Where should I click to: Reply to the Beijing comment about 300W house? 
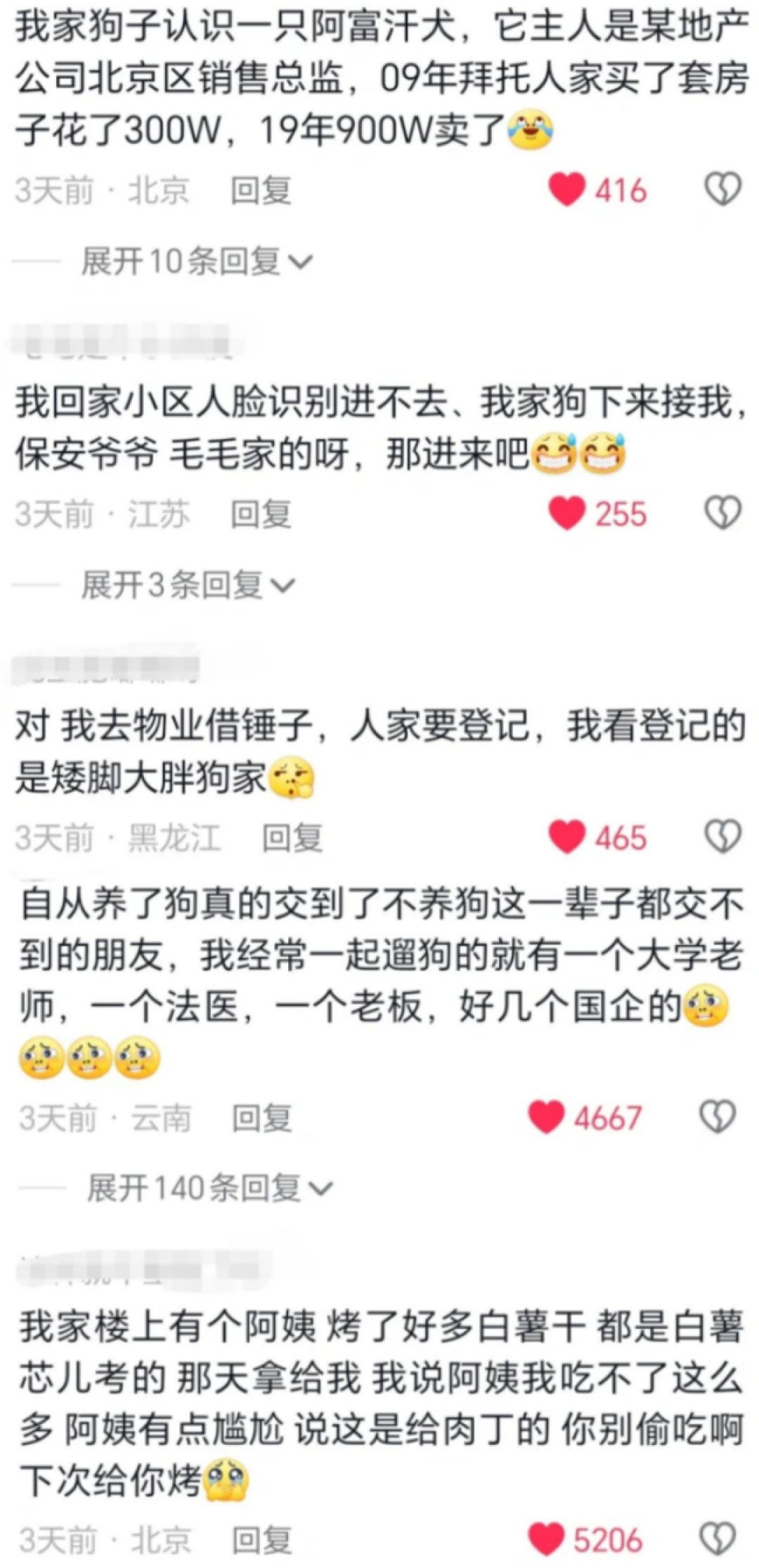pyautogui.click(x=261, y=190)
